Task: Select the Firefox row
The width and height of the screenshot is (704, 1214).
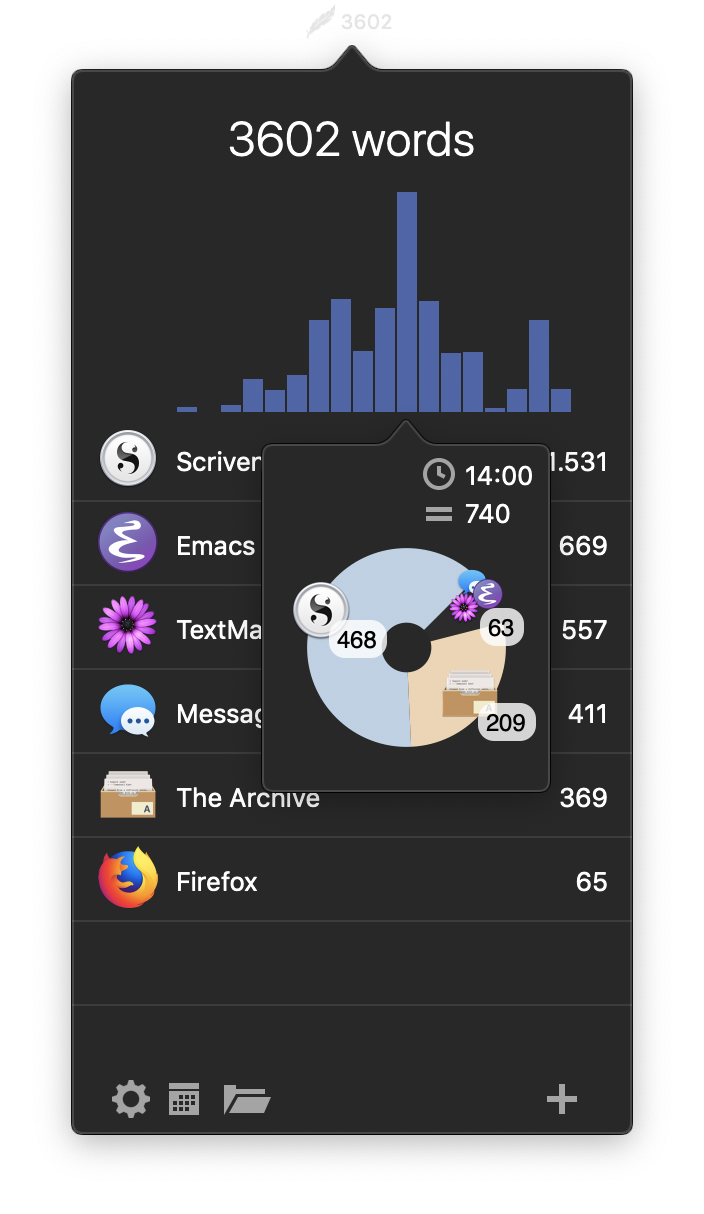Action: 352,880
